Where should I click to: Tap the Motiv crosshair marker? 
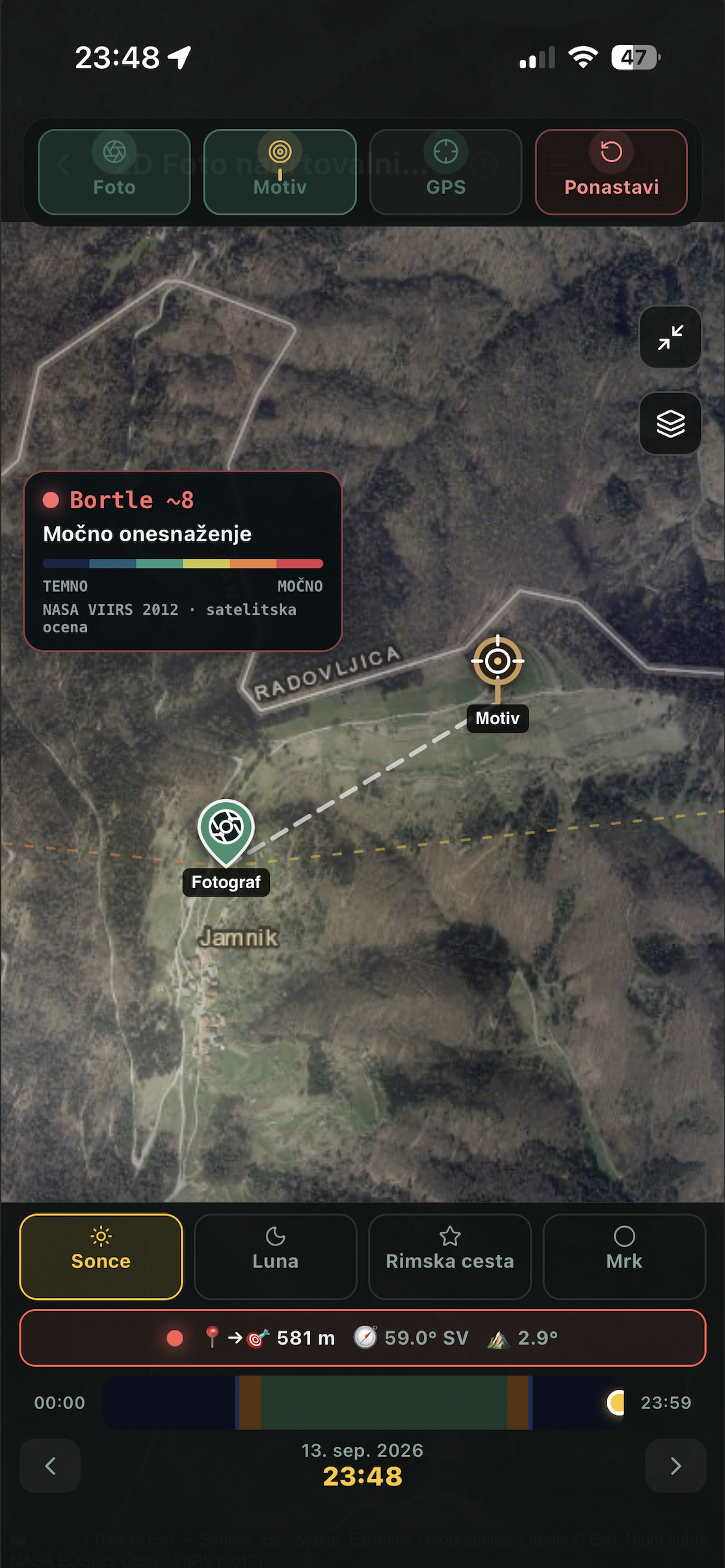(497, 662)
